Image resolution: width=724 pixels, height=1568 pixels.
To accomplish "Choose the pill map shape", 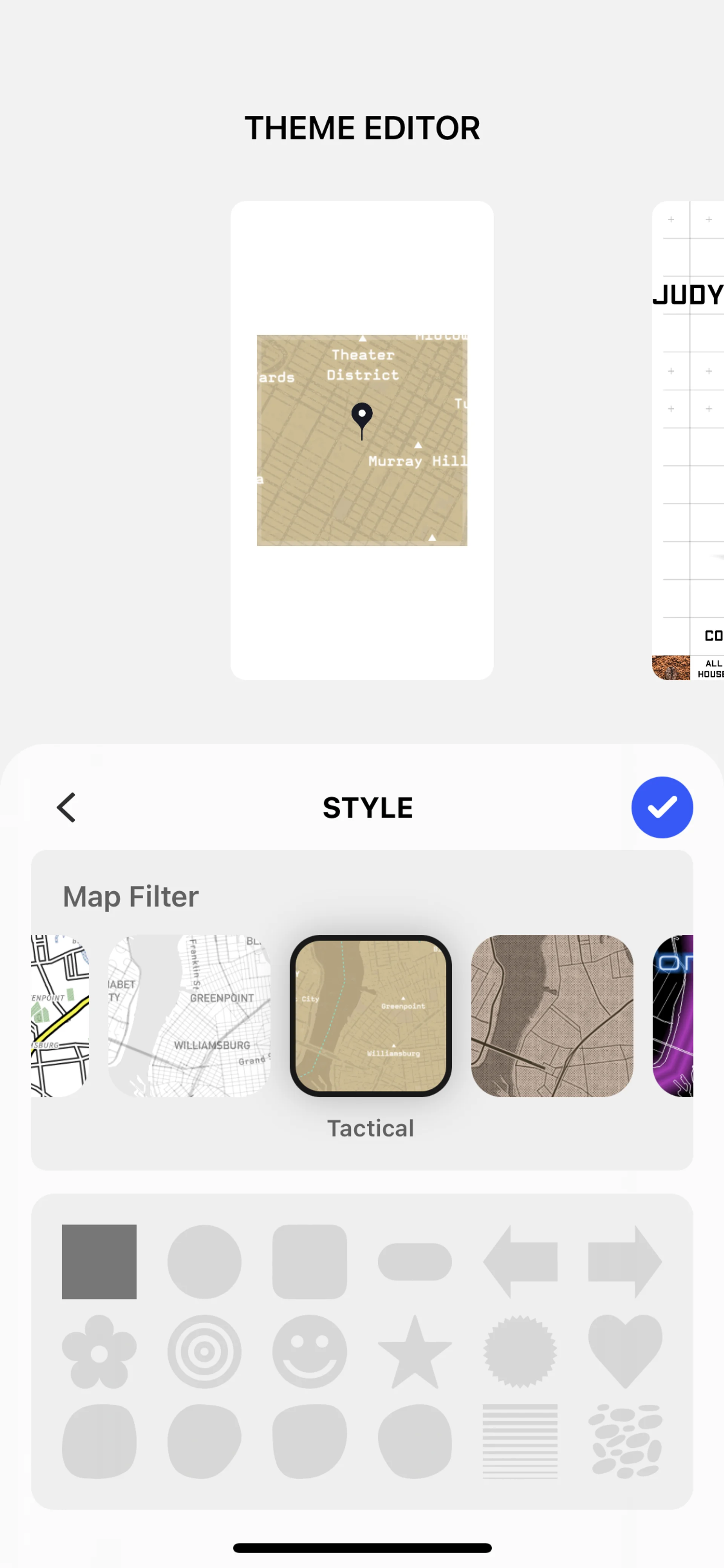I will click(x=414, y=1261).
